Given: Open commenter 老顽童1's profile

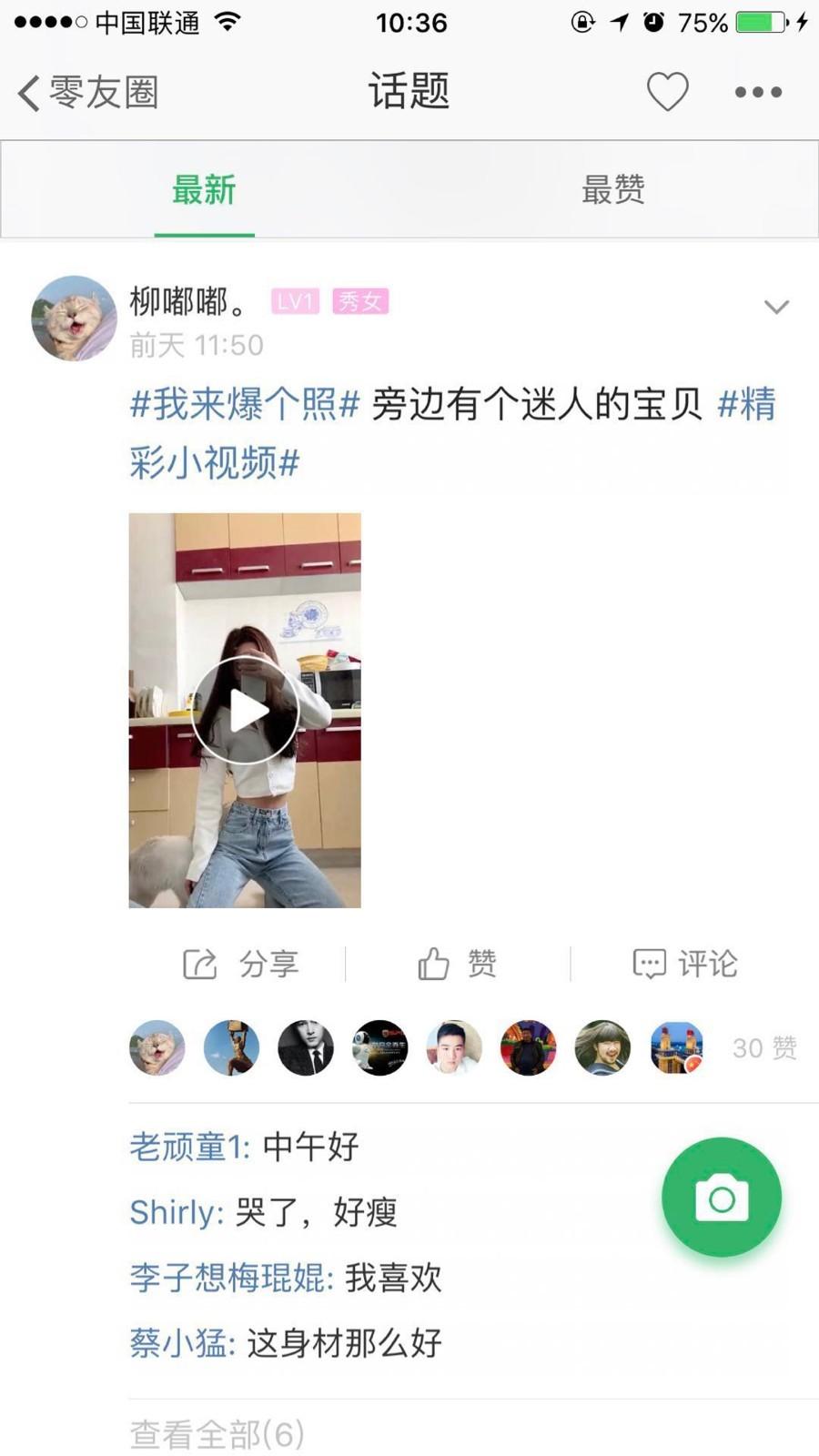Looking at the screenshot, I should [x=188, y=1147].
